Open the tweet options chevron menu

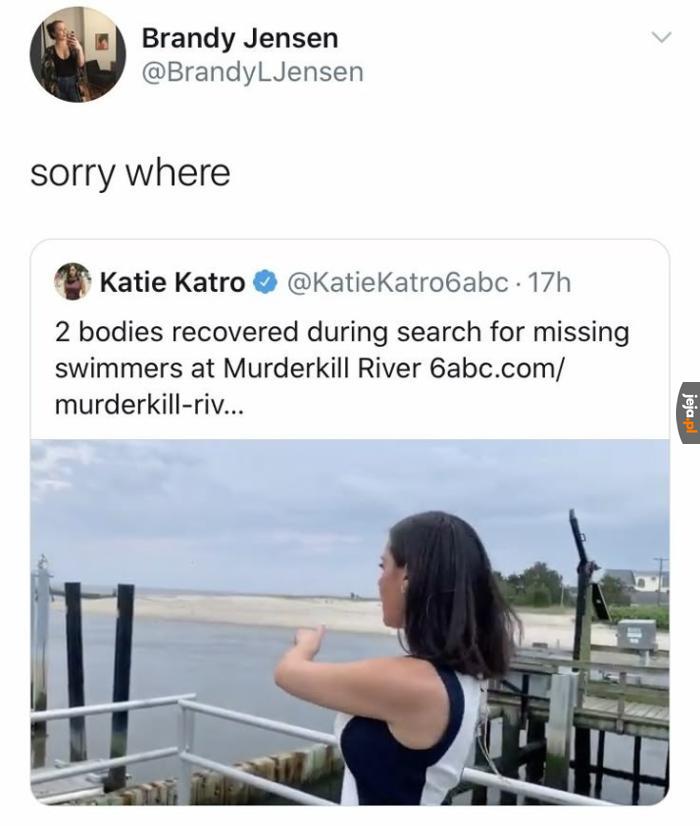tap(659, 37)
